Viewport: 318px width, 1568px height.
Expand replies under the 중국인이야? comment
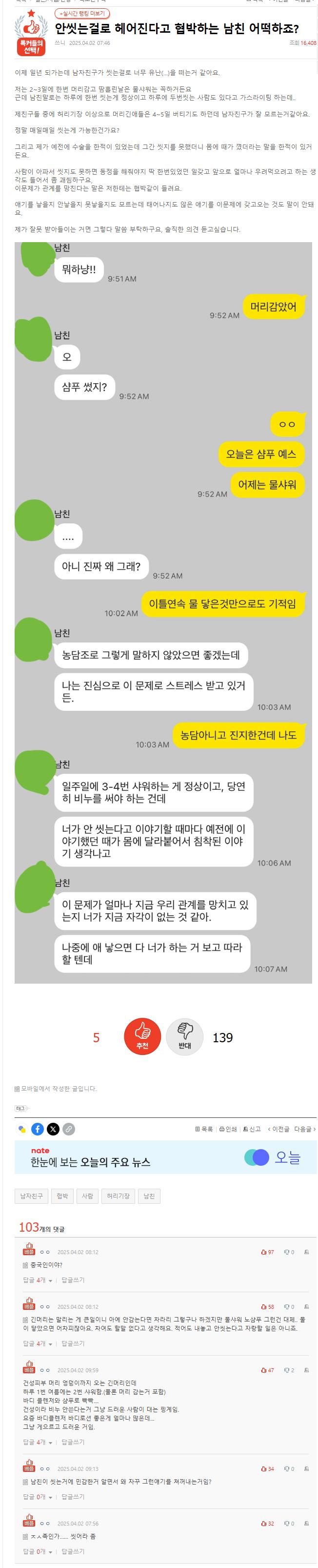tap(37, 1280)
